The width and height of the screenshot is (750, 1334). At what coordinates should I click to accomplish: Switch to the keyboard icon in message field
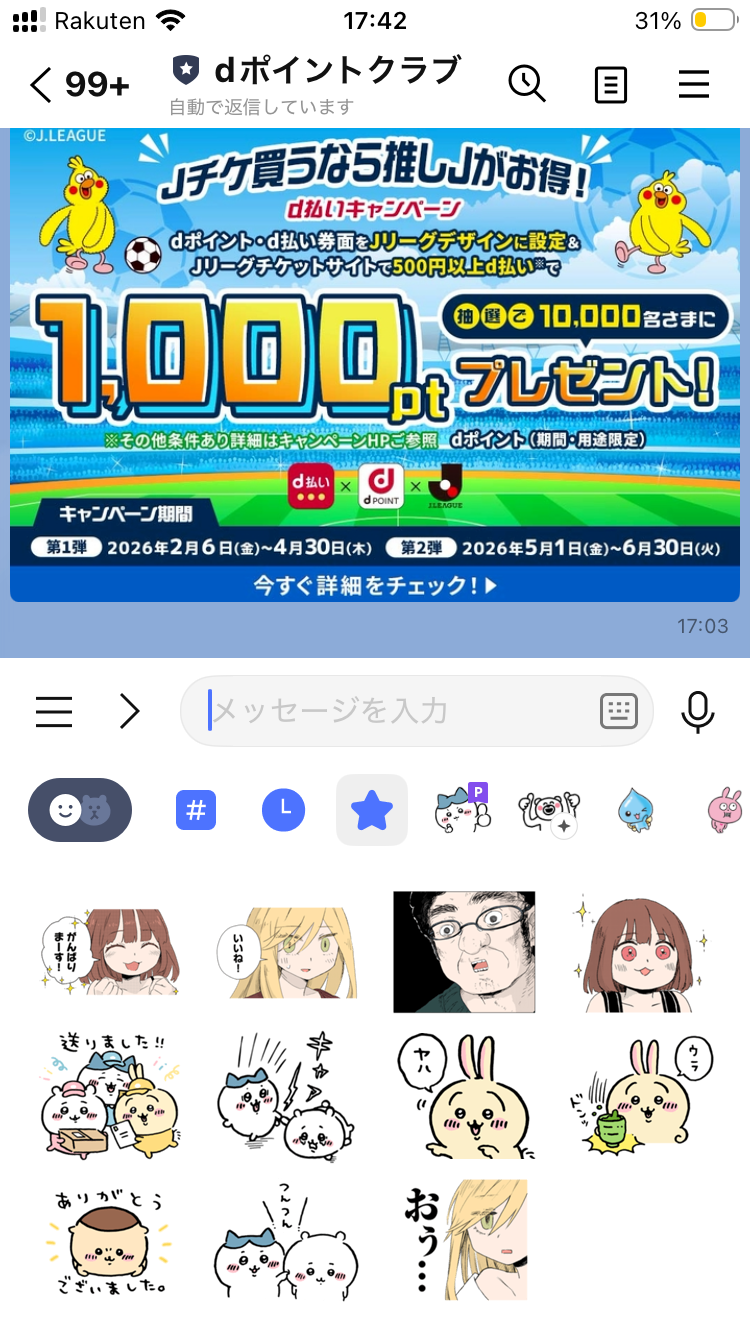pos(619,711)
